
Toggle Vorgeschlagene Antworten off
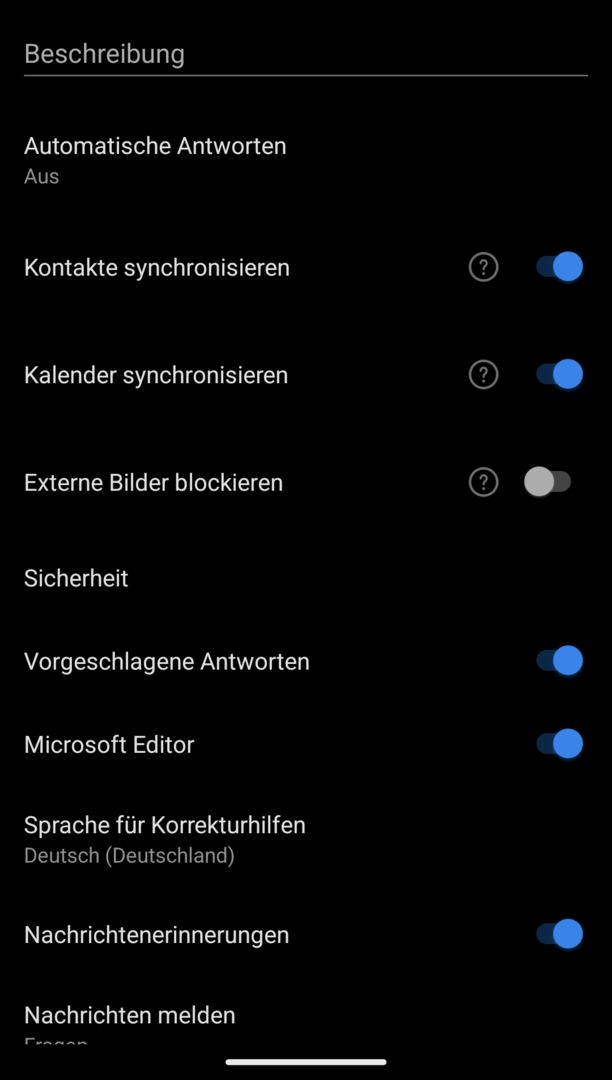559,661
